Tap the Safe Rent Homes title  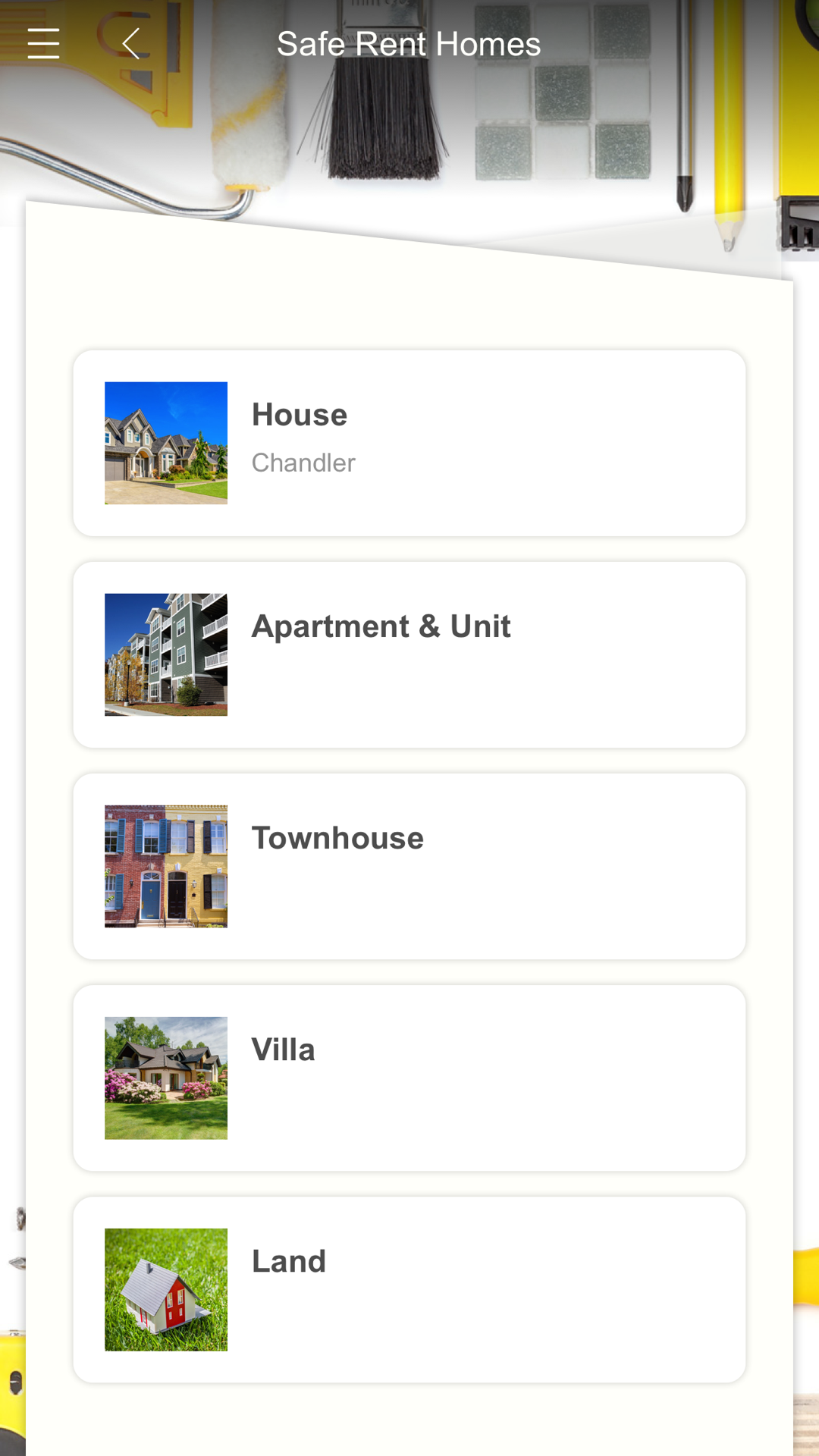pyautogui.click(x=409, y=43)
